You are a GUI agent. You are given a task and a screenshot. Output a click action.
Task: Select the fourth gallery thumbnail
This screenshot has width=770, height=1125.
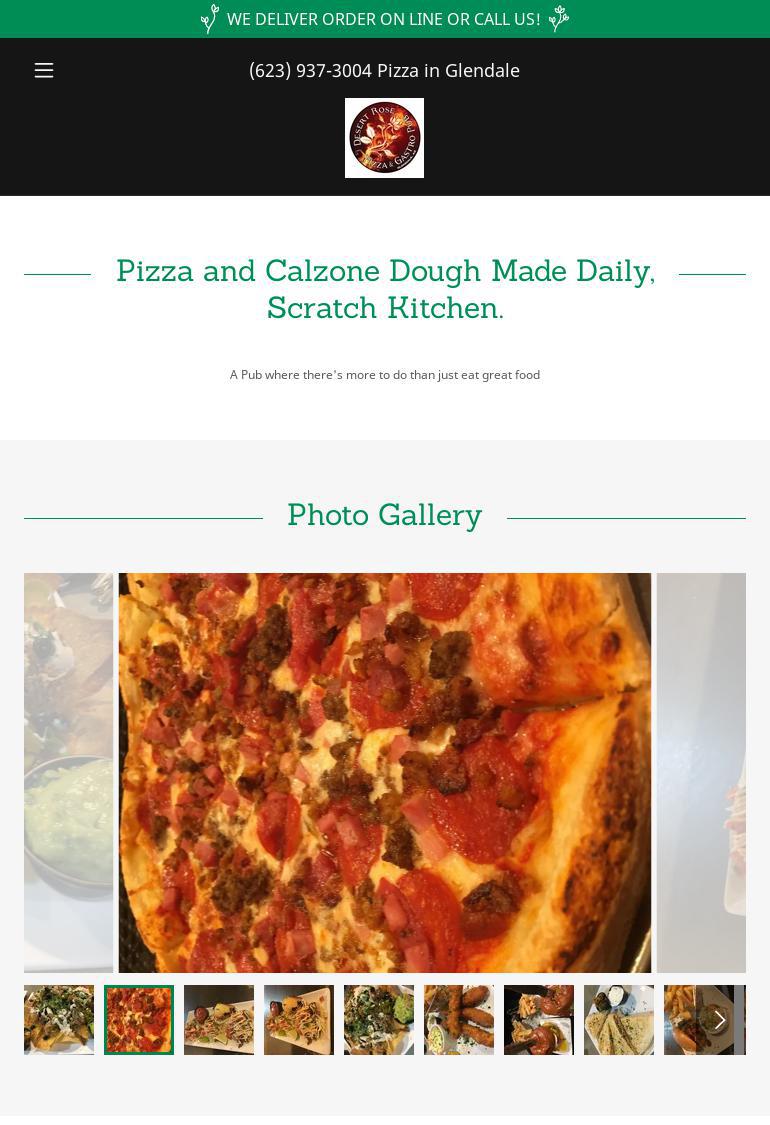point(299,1020)
